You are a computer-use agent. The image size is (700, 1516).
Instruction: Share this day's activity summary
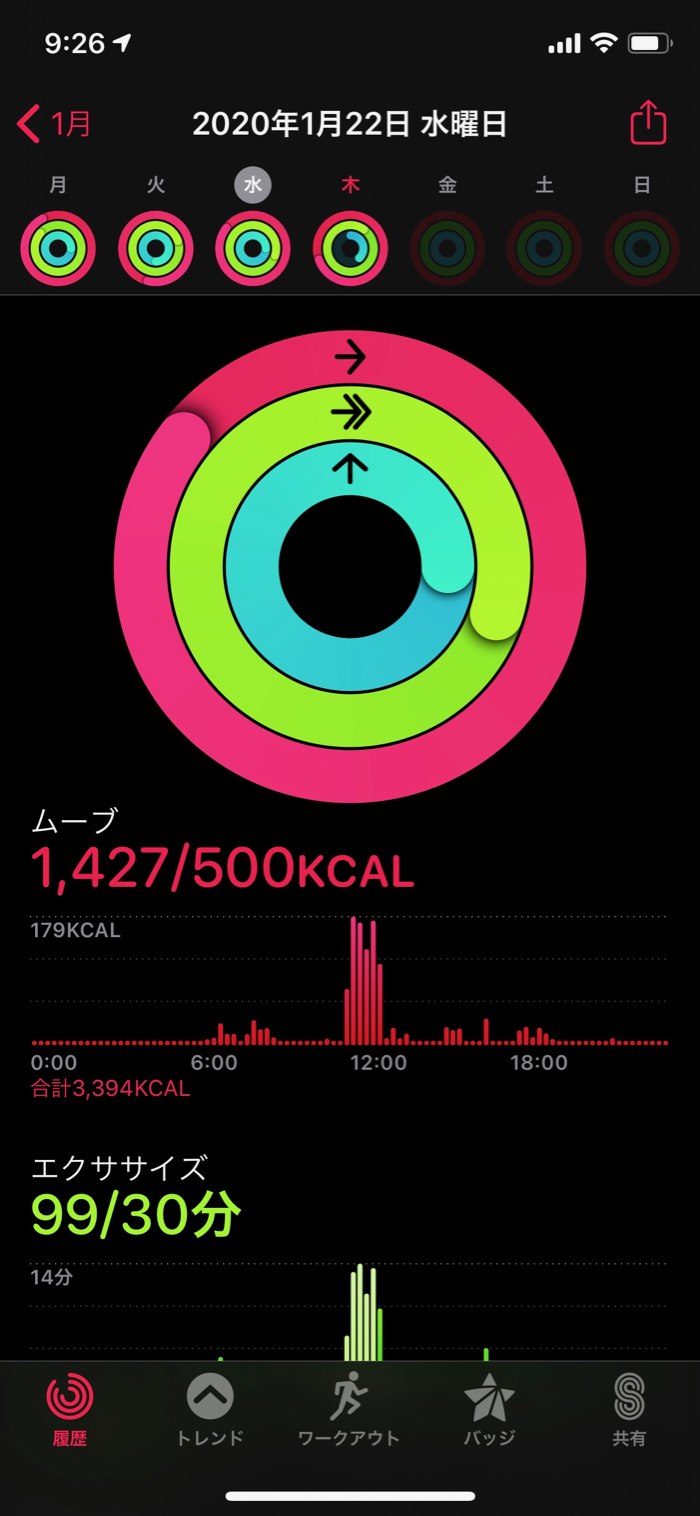(x=647, y=123)
